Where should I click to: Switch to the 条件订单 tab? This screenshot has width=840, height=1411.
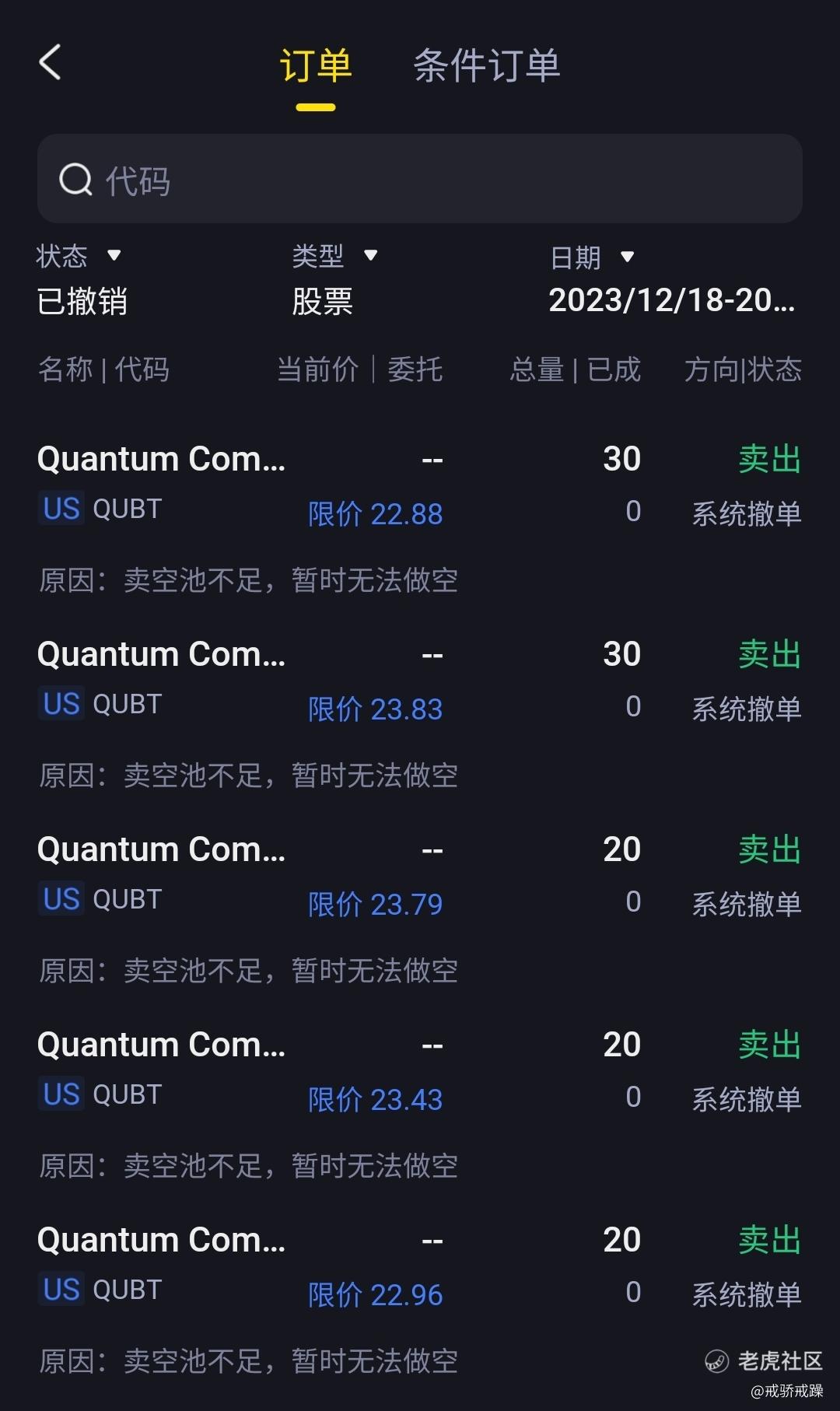pos(487,65)
